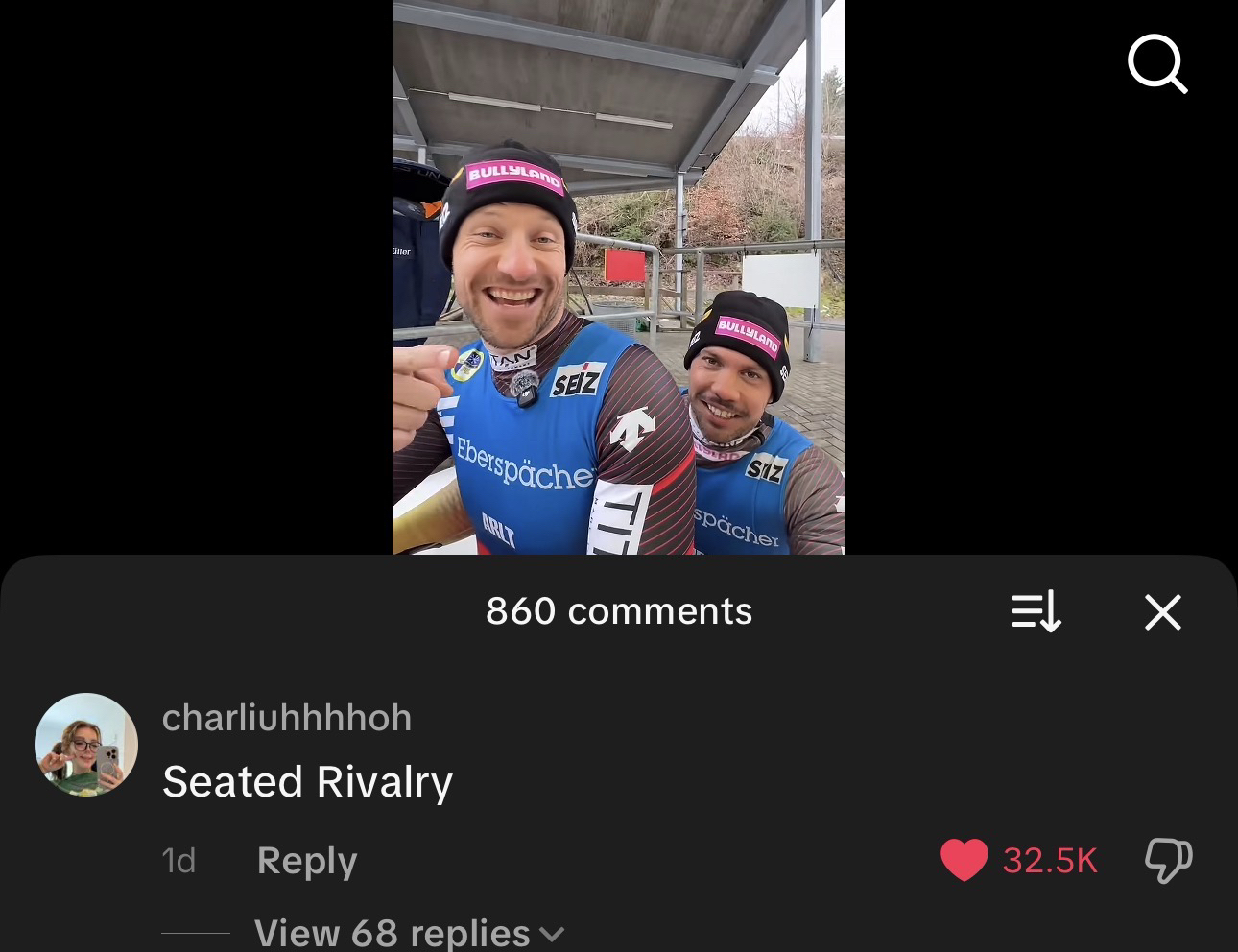The image size is (1238, 952).
Task: Like the Seated Rivalry comment
Action: point(964,859)
